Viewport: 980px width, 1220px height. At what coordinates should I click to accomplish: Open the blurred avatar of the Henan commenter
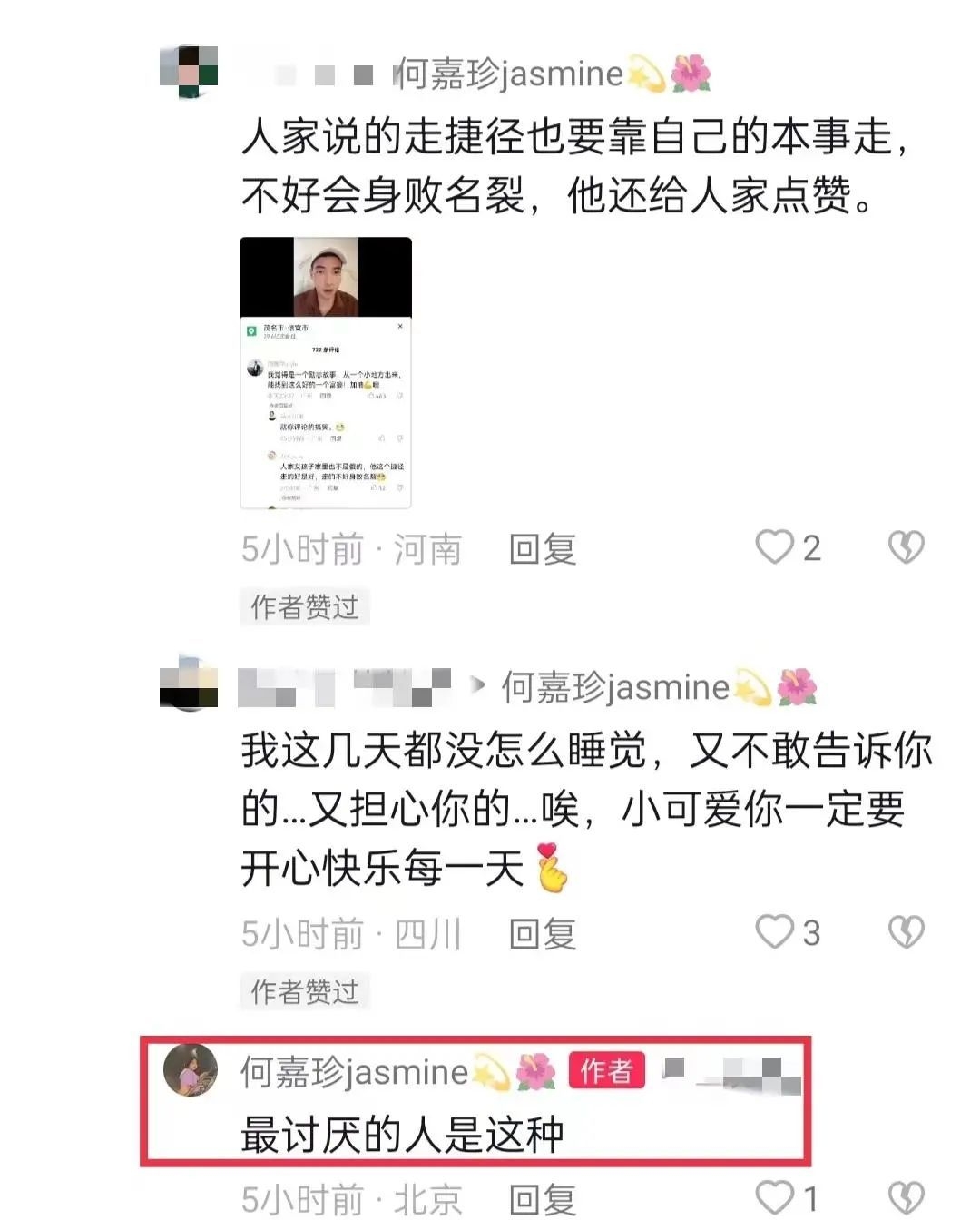pyautogui.click(x=189, y=69)
